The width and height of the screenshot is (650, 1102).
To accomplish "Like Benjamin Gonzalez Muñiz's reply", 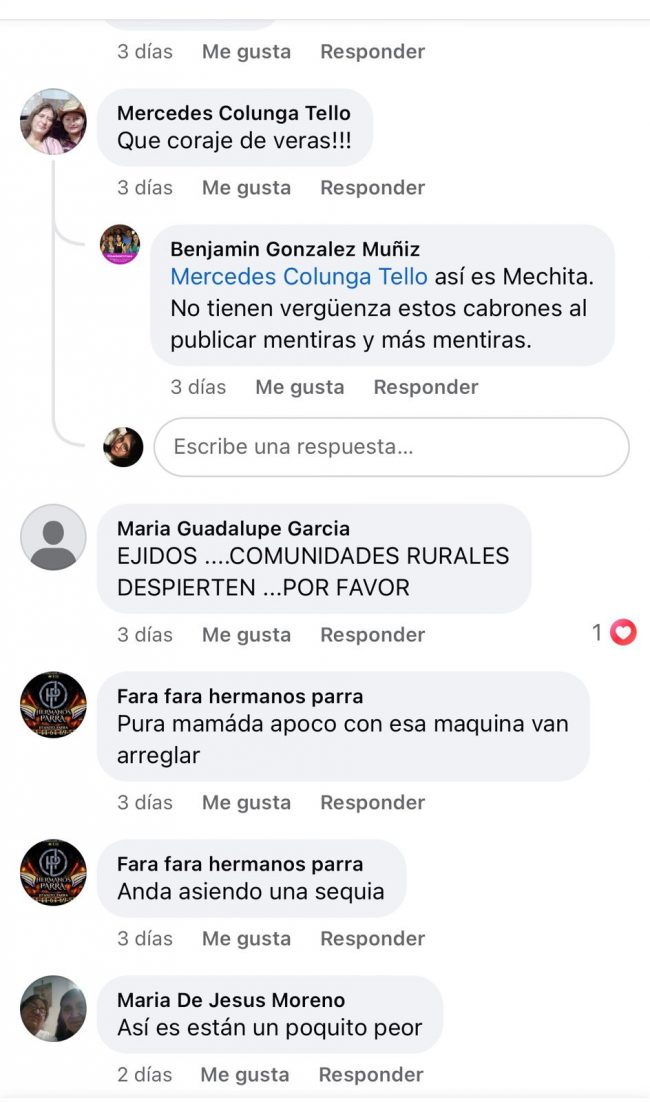I will click(299, 387).
